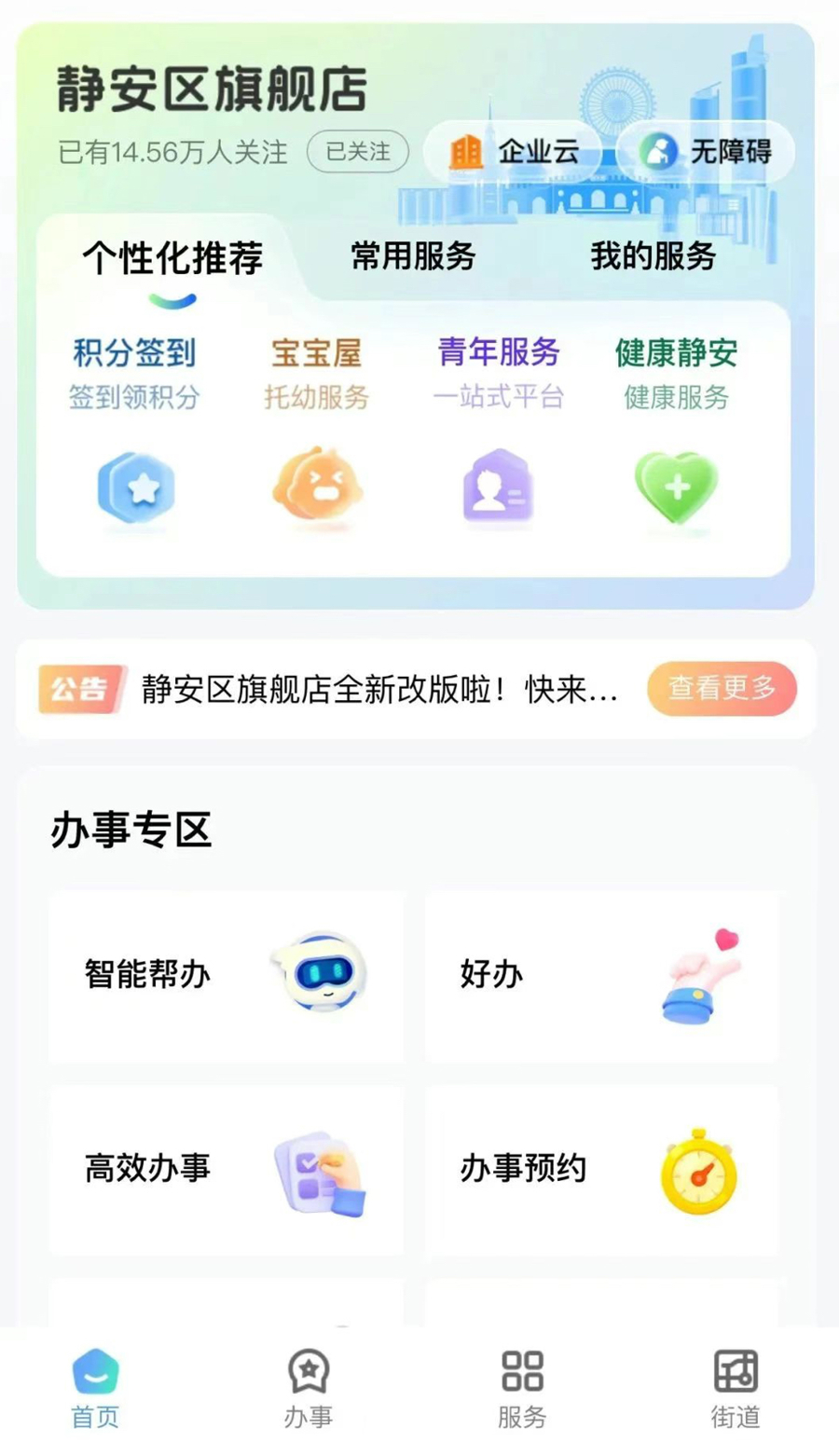Screen dimensions: 839x1456
Task: Switch to the 办事 bottom tab
Action: coord(309,1389)
